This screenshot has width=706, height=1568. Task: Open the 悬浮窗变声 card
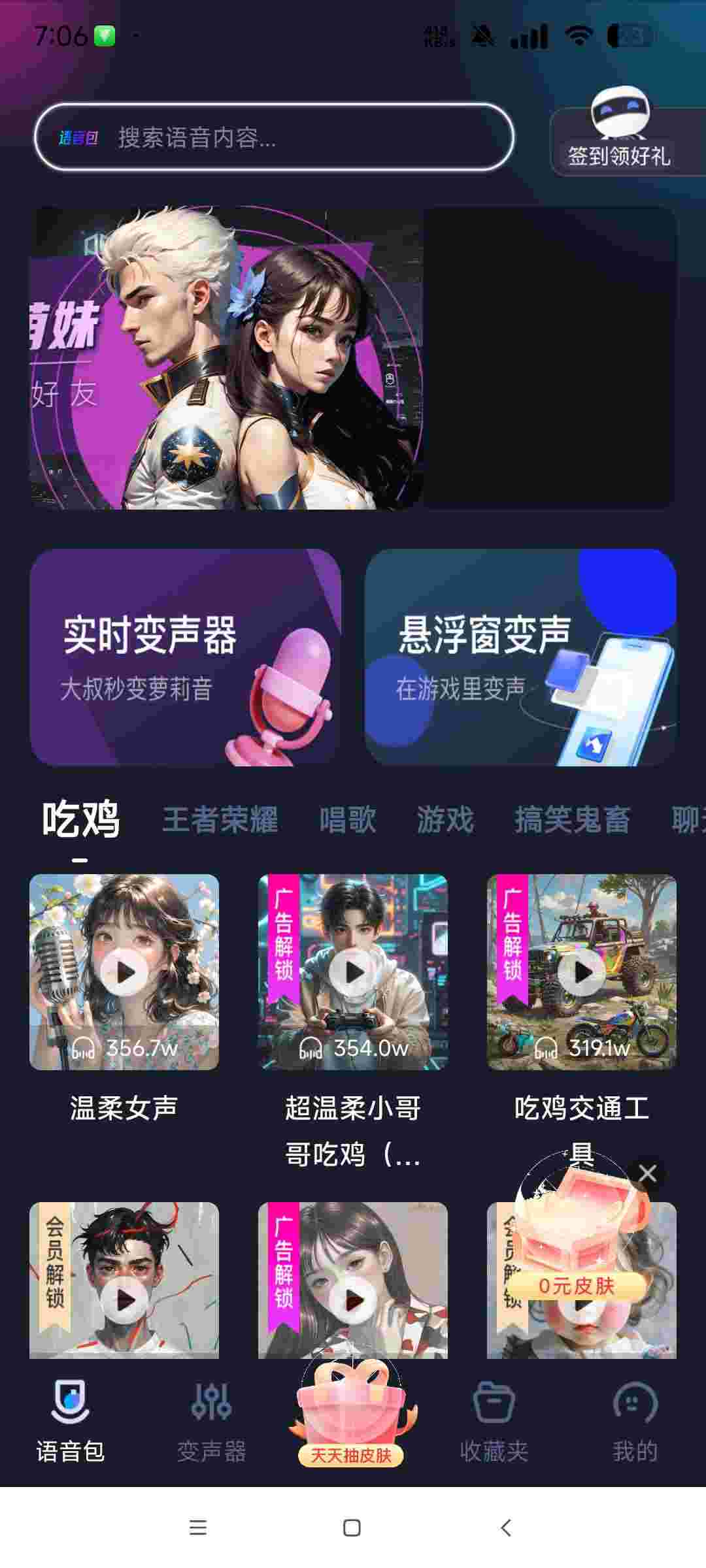520,657
